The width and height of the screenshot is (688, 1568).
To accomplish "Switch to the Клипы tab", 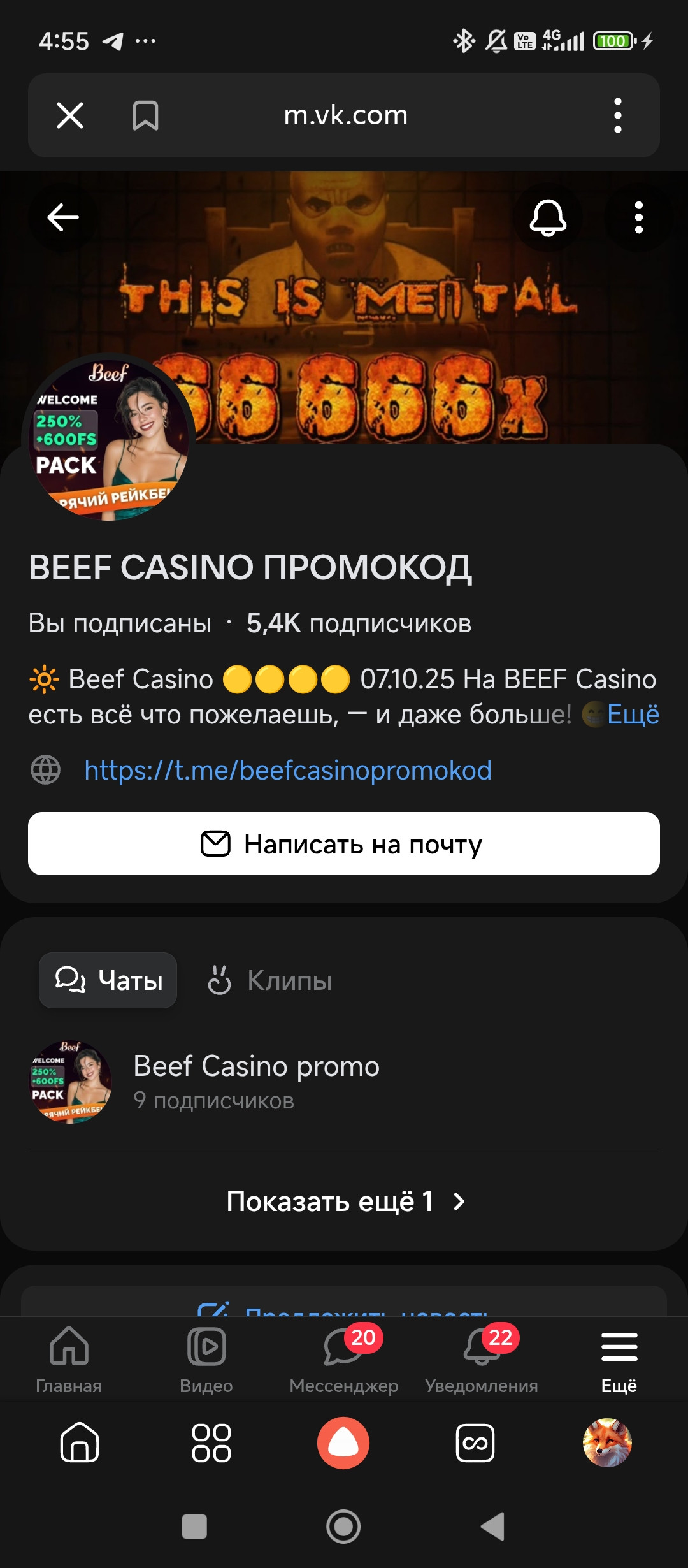I will click(x=270, y=980).
